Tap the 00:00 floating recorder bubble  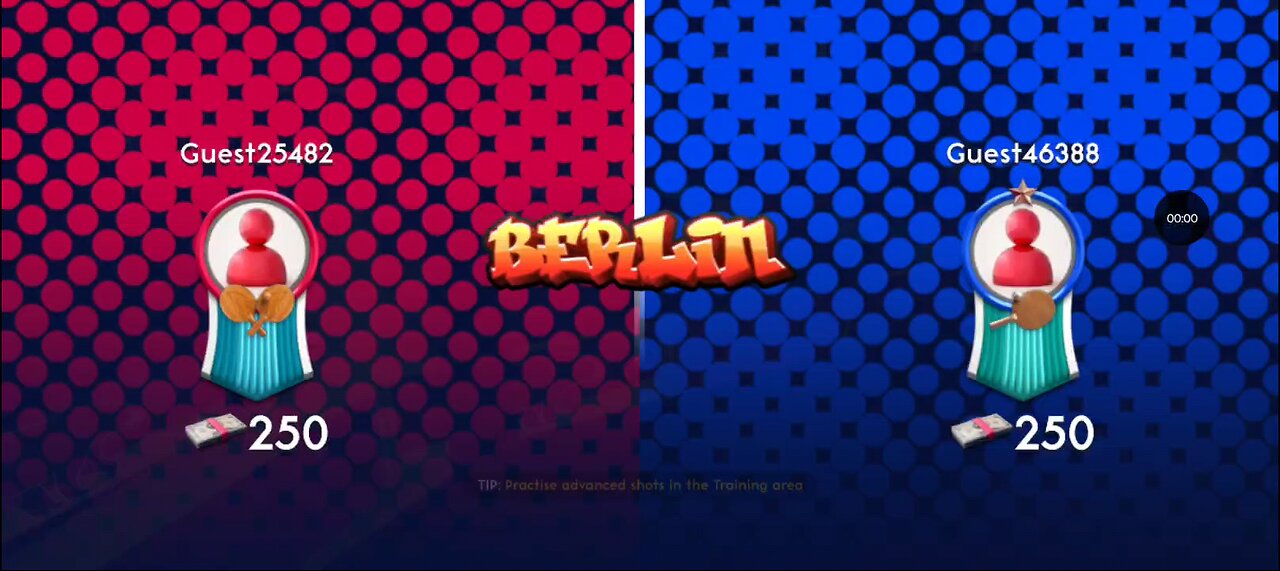tap(1182, 218)
